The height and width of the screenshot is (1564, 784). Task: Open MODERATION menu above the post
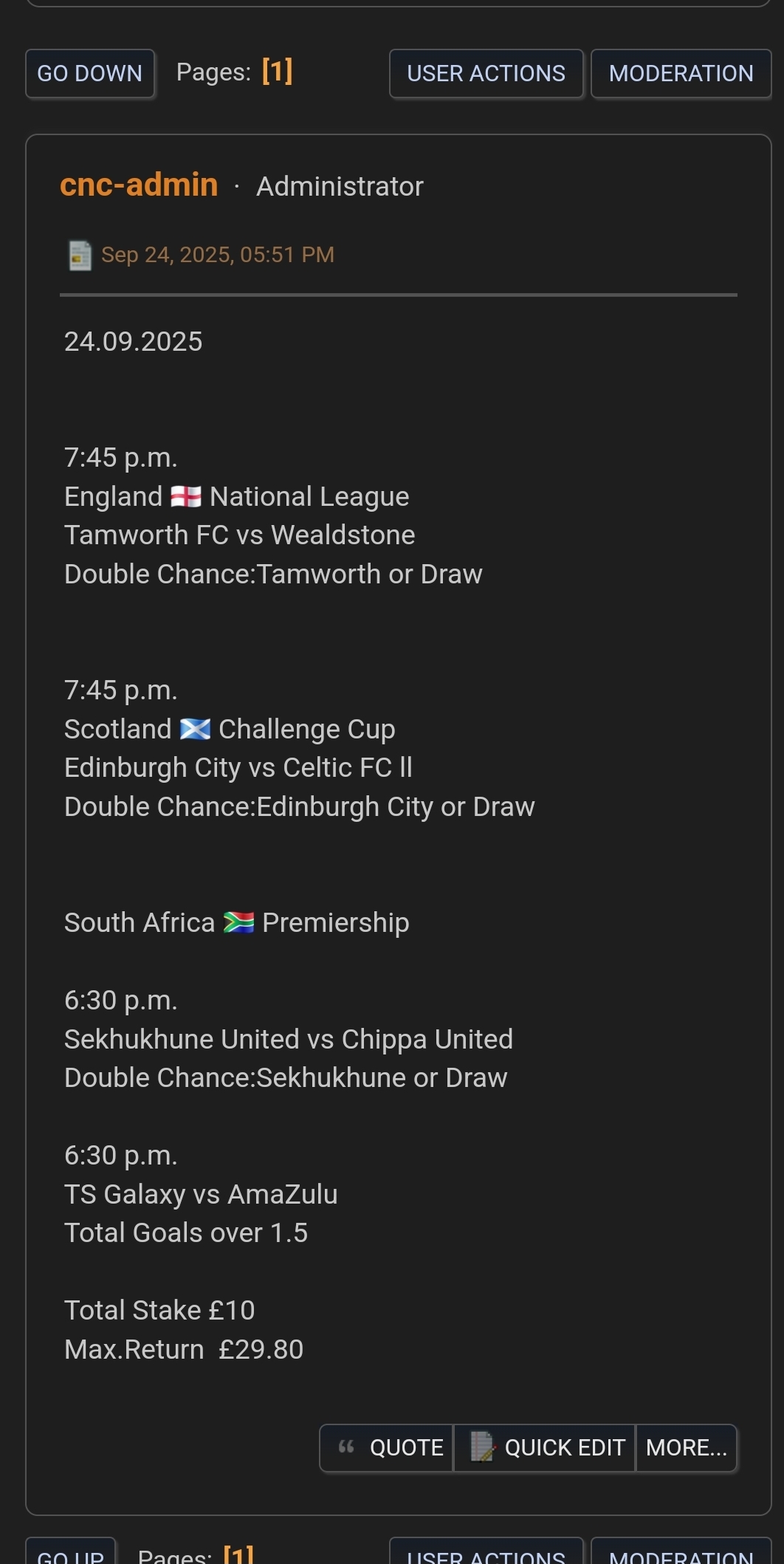pyautogui.click(x=681, y=73)
